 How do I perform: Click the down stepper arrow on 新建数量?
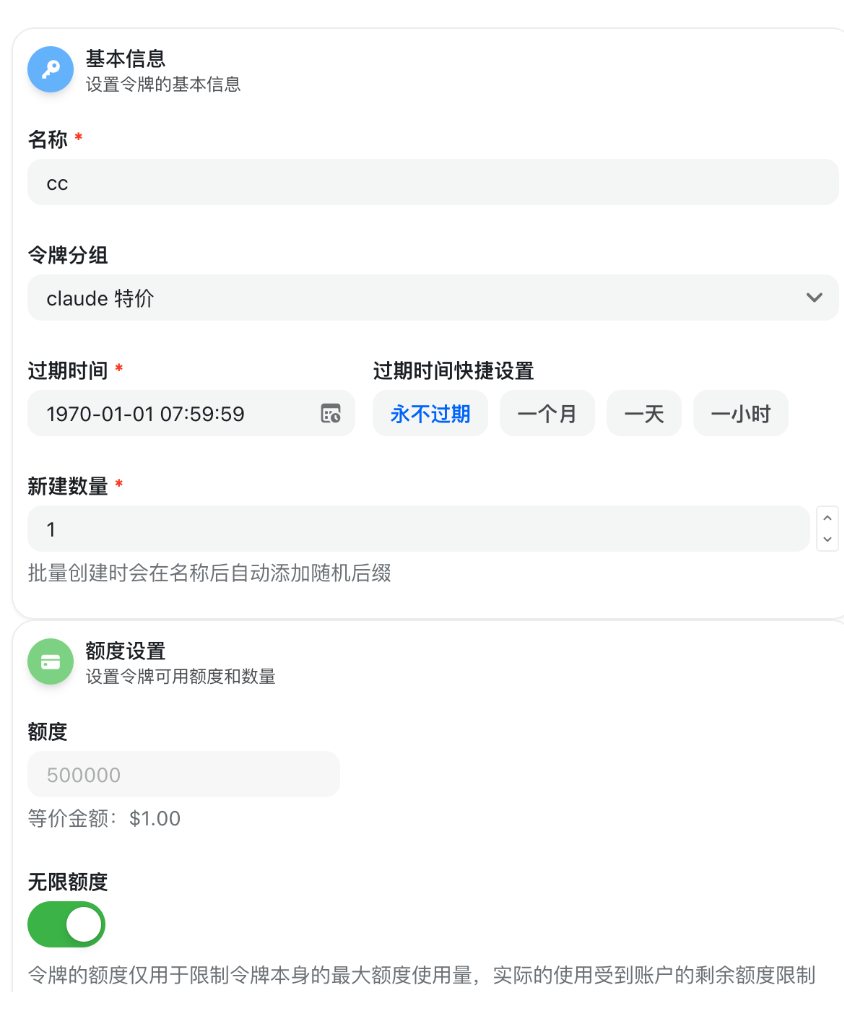coord(827,539)
